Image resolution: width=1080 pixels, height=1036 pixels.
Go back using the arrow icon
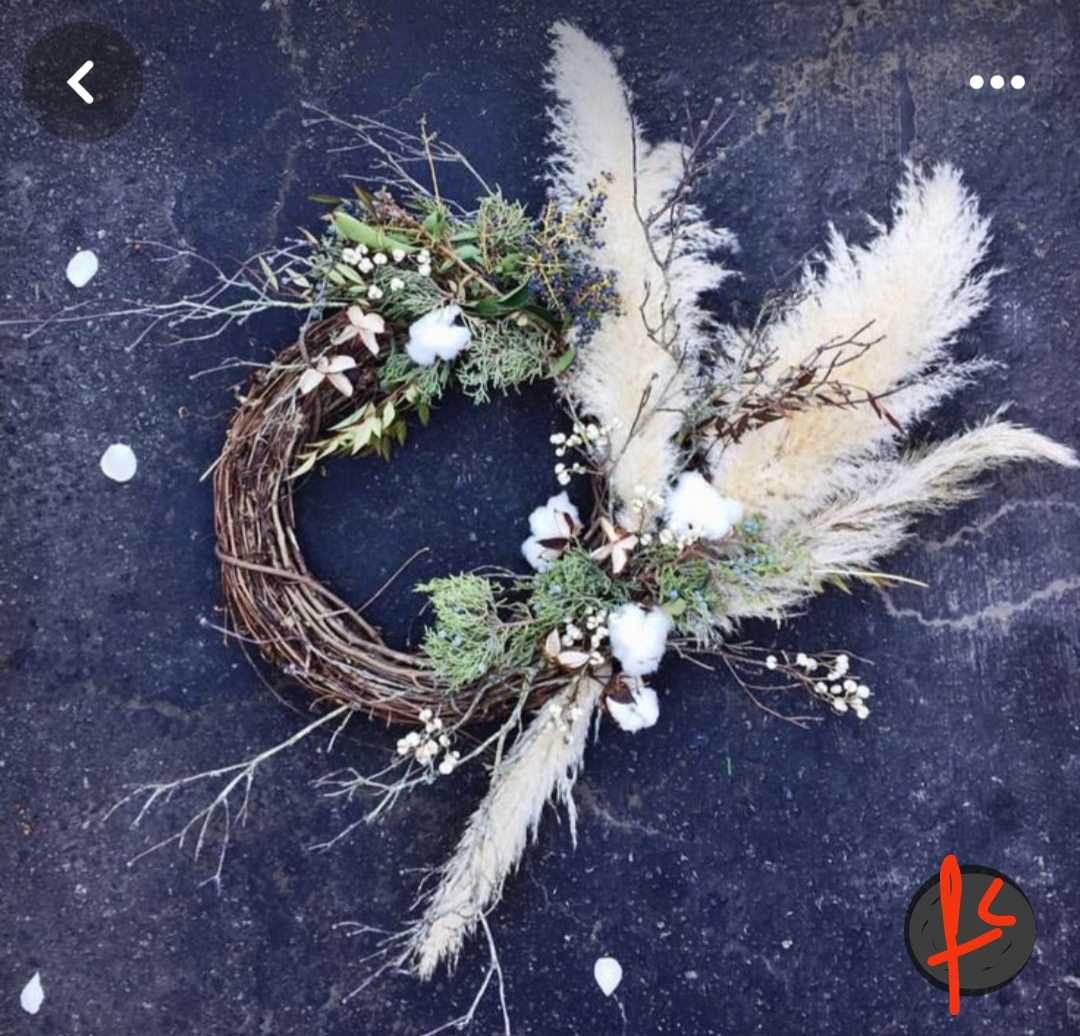81,82
